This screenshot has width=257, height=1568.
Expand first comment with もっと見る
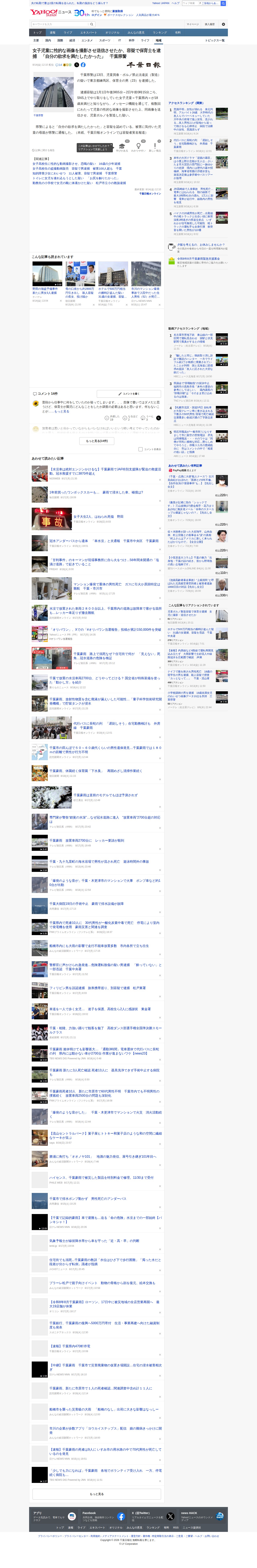tap(61, 412)
